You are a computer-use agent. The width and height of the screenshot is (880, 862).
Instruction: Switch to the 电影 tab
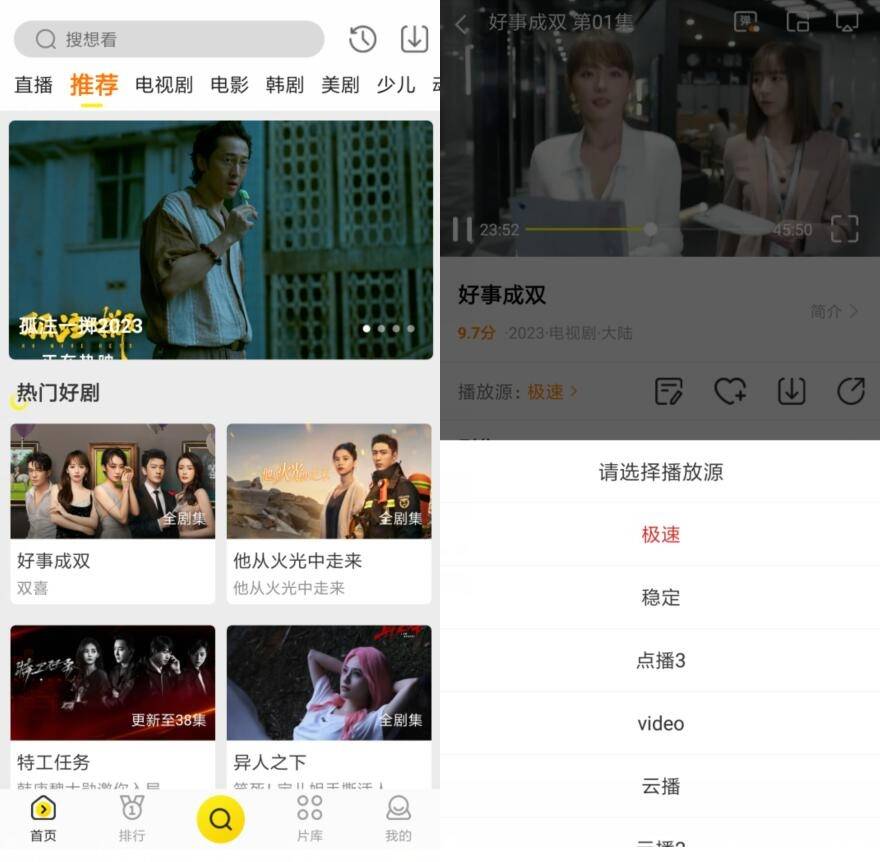point(229,85)
